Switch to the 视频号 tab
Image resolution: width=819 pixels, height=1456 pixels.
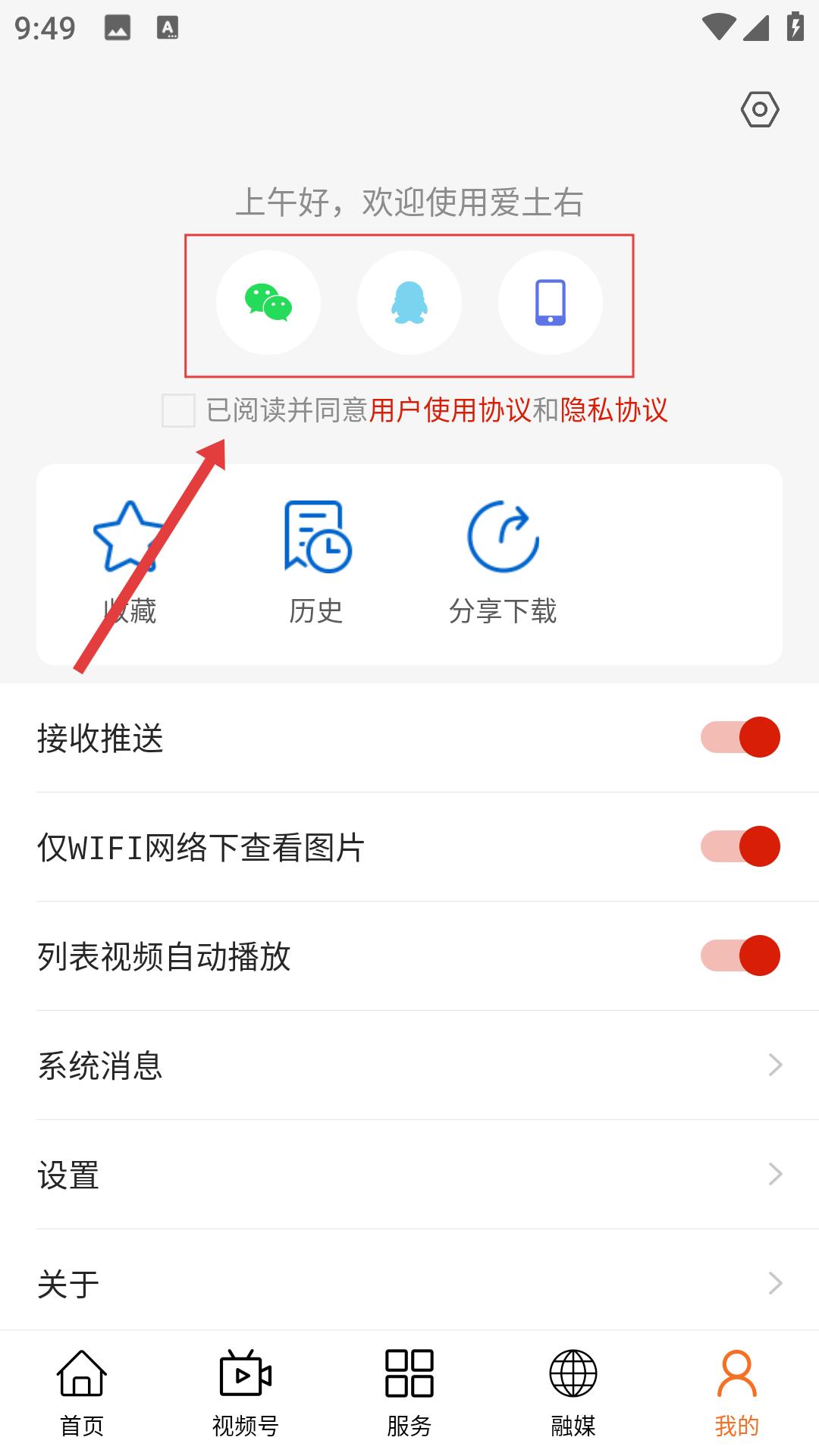[x=246, y=1394]
